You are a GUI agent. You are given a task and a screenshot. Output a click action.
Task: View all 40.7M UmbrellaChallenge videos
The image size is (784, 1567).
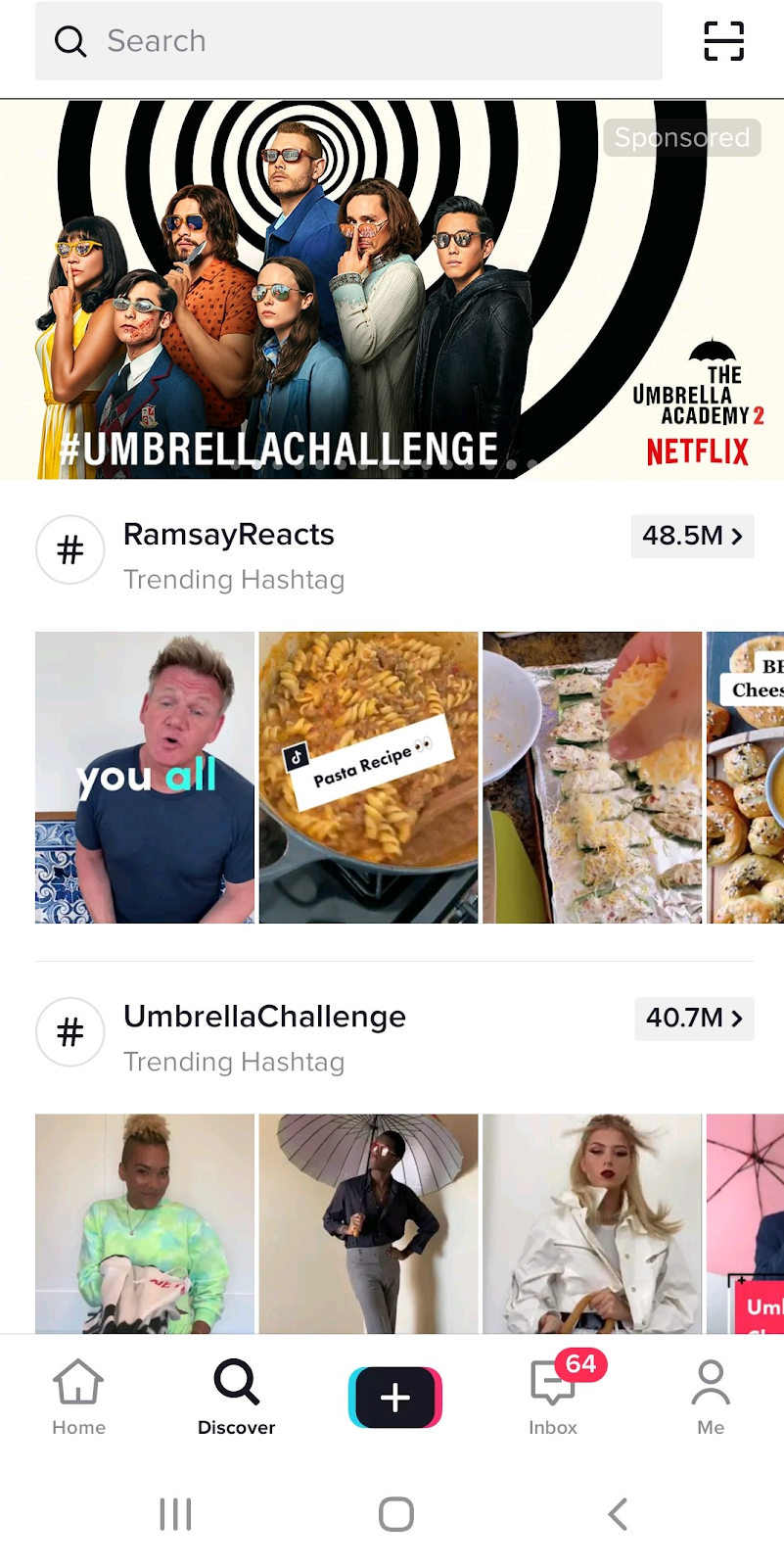point(694,1019)
